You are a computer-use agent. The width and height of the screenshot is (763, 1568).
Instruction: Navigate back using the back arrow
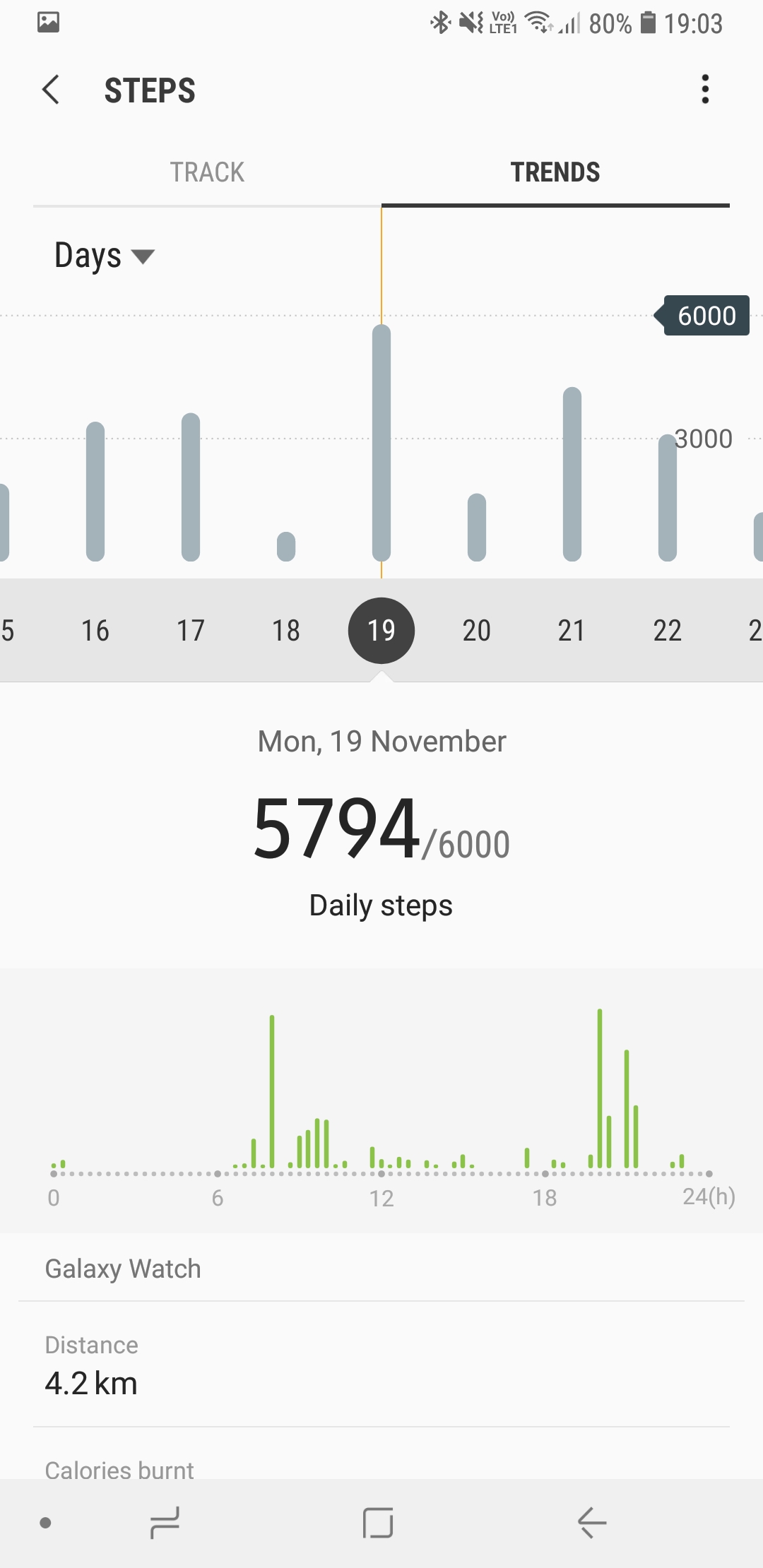click(51, 90)
